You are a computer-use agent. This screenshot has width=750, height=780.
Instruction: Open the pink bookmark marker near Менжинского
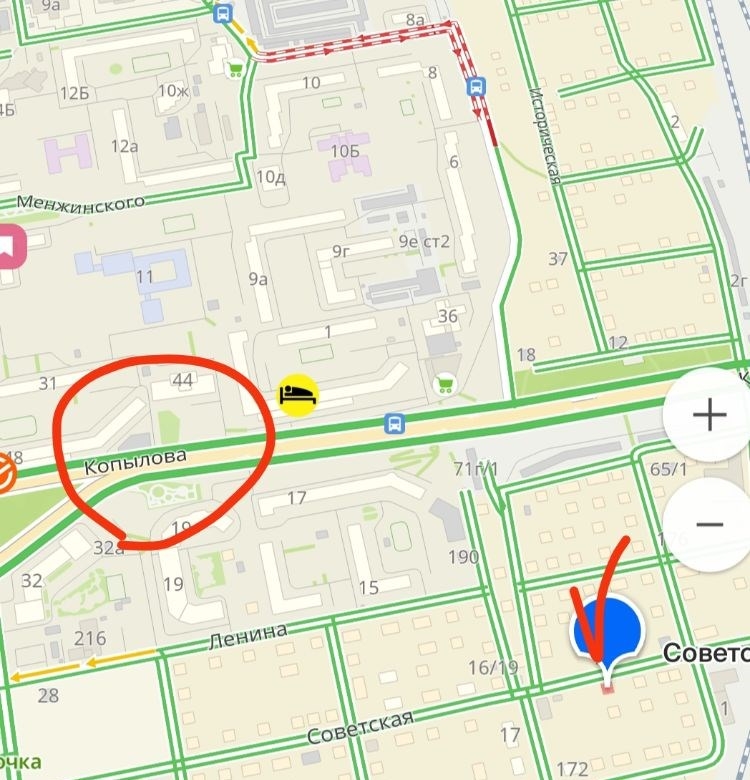point(10,243)
